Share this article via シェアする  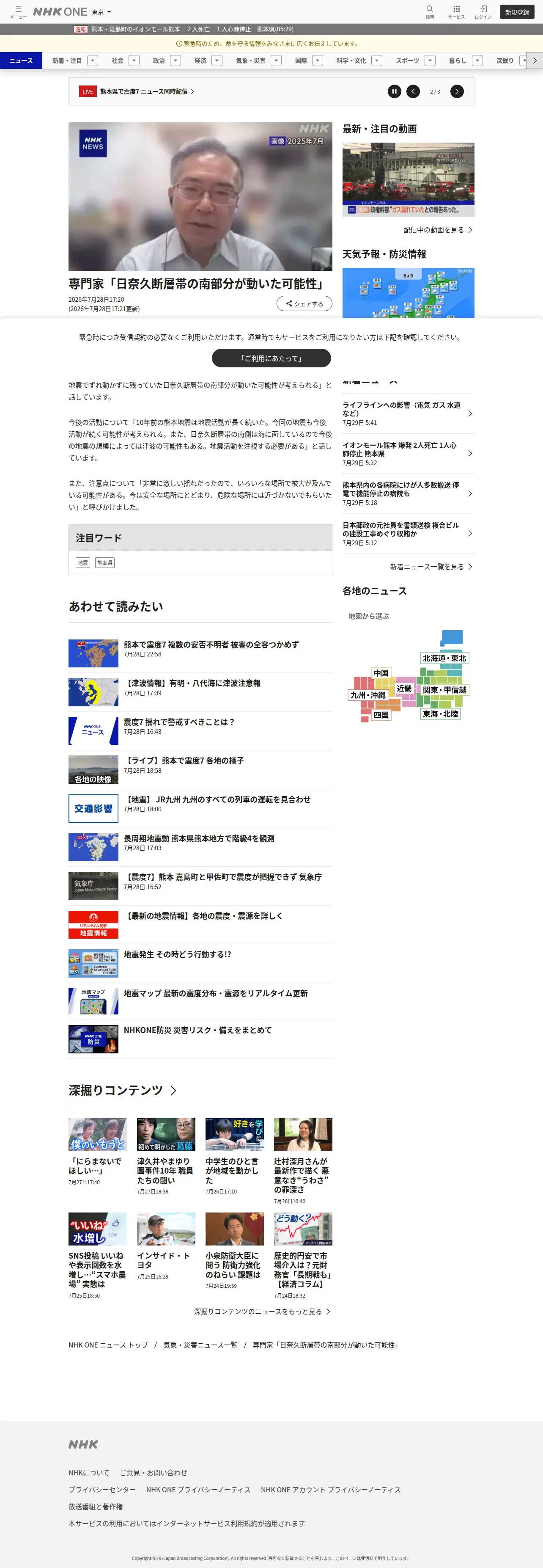tap(304, 303)
